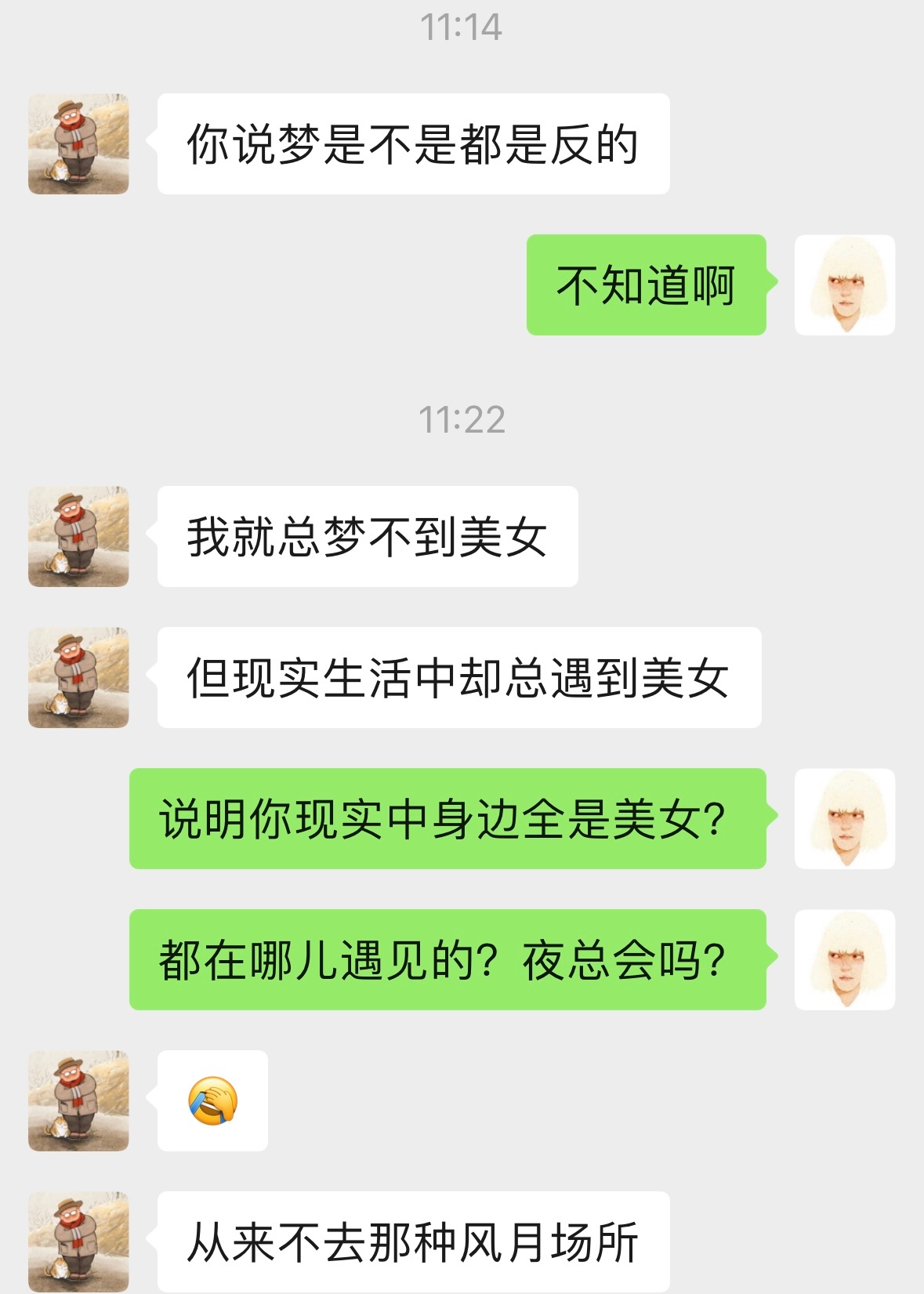924x1294 pixels.
Task: Open sender's avatar beside '你说梦是不是都是反的'
Action: pos(78,144)
